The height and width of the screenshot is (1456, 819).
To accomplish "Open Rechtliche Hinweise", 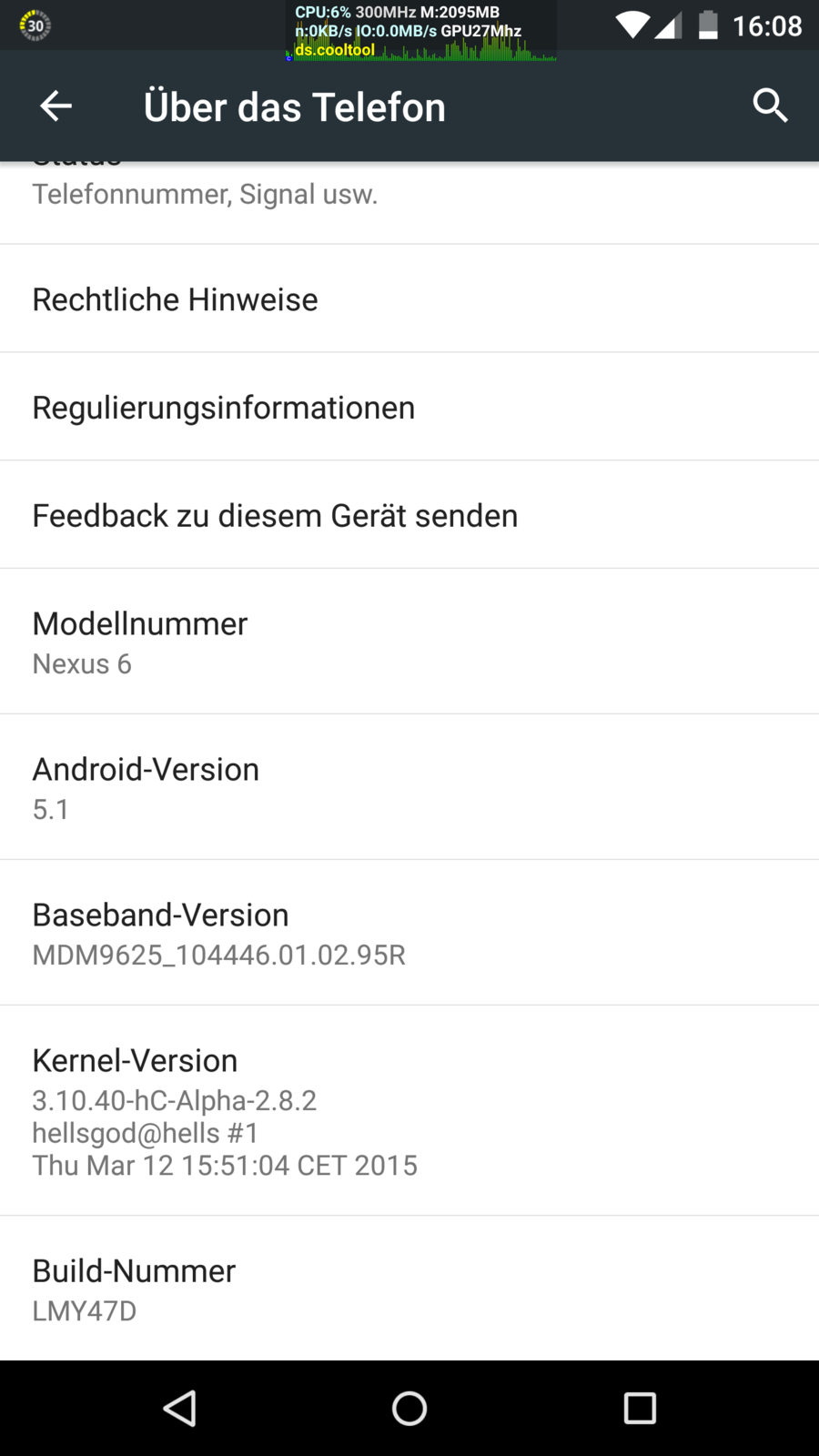I will tap(409, 299).
